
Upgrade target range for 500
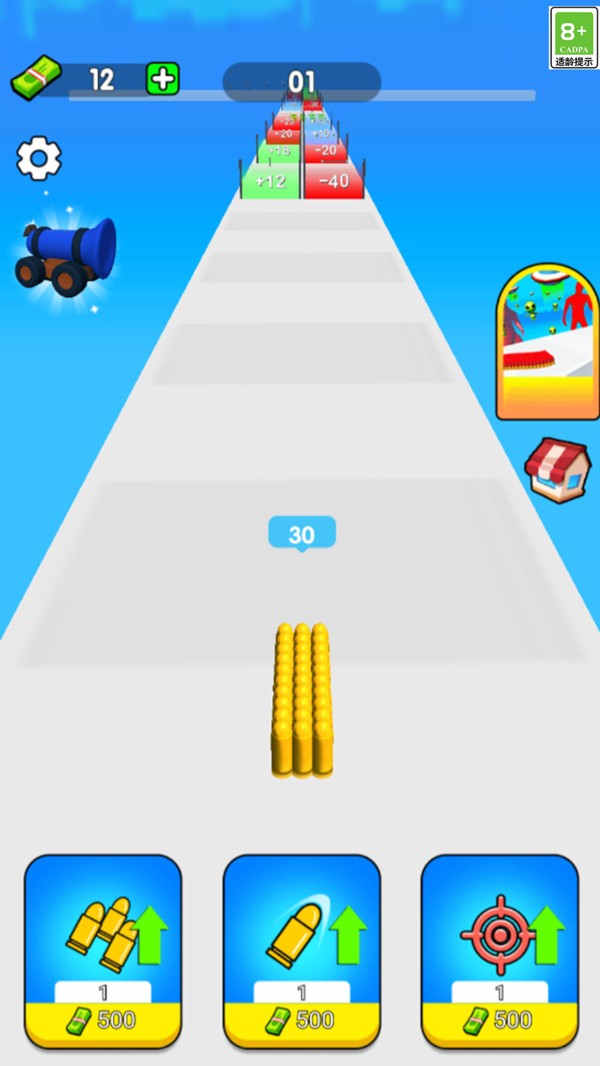pyautogui.click(x=499, y=952)
